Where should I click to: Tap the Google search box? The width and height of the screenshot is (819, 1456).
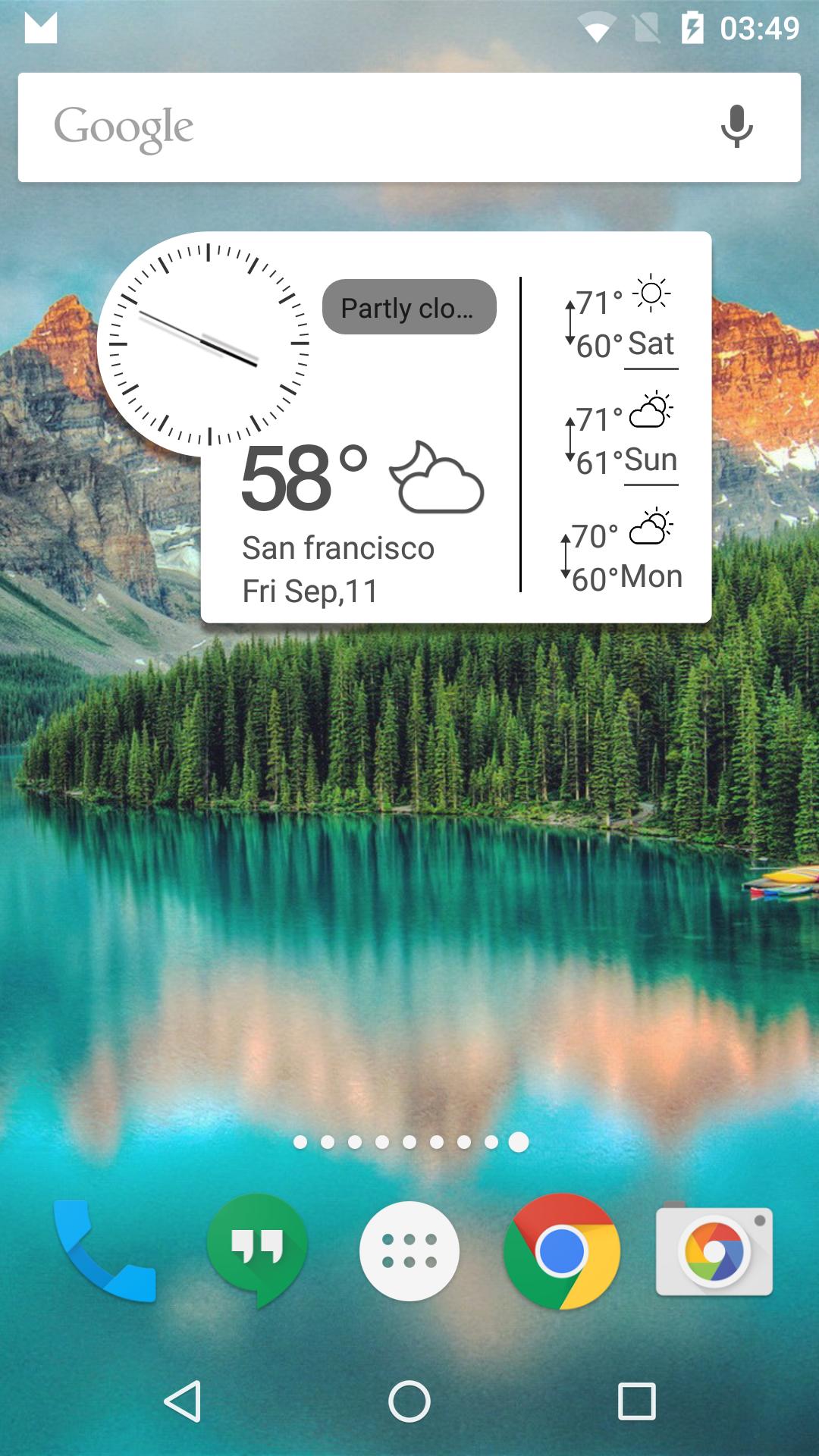pos(364,127)
